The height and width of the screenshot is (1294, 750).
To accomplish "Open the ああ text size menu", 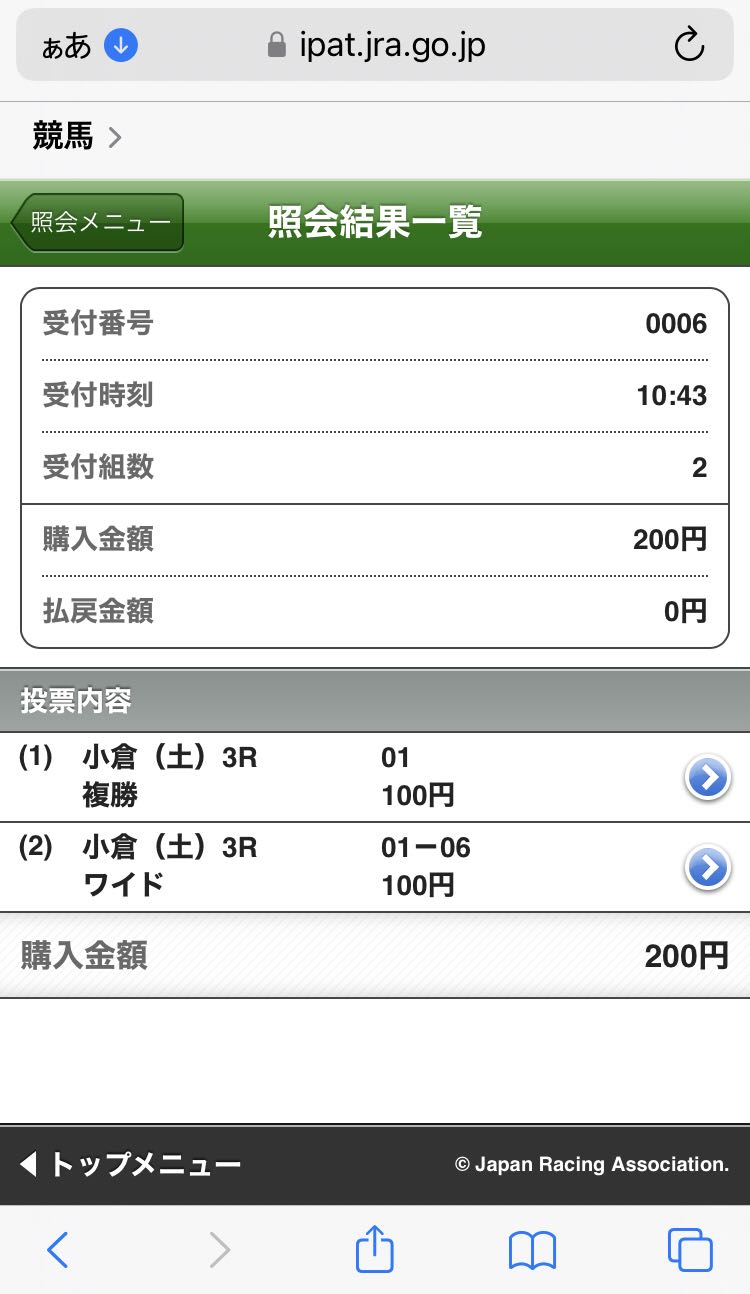I will coord(66,46).
